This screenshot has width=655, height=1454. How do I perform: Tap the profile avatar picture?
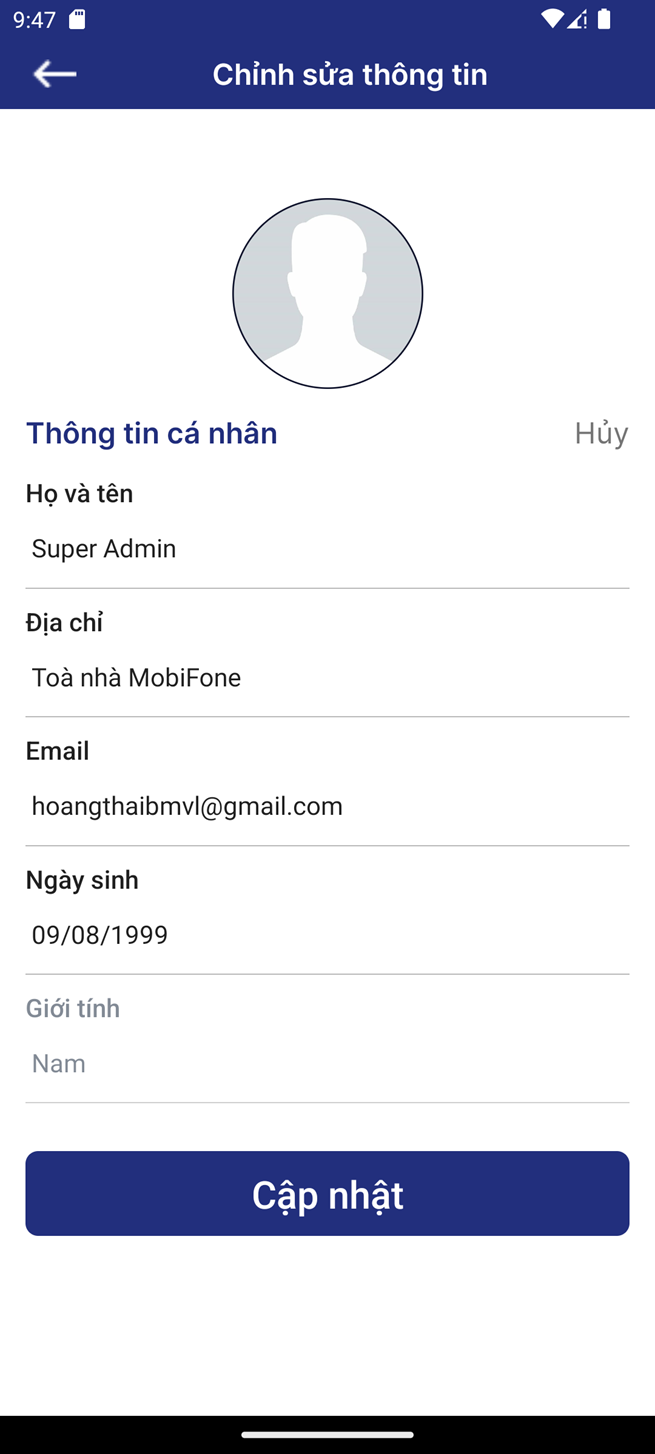click(x=328, y=293)
